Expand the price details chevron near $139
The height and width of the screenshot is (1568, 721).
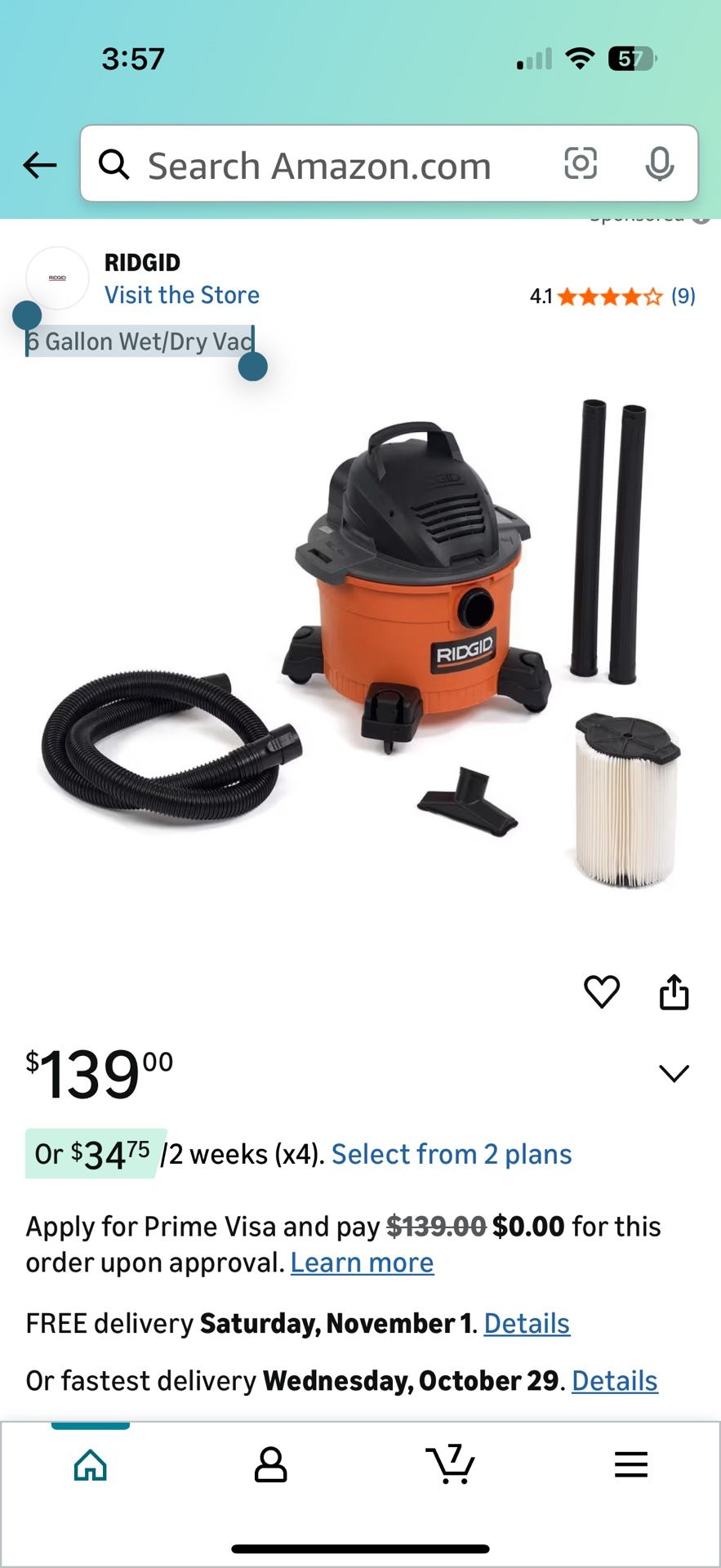click(x=674, y=1072)
